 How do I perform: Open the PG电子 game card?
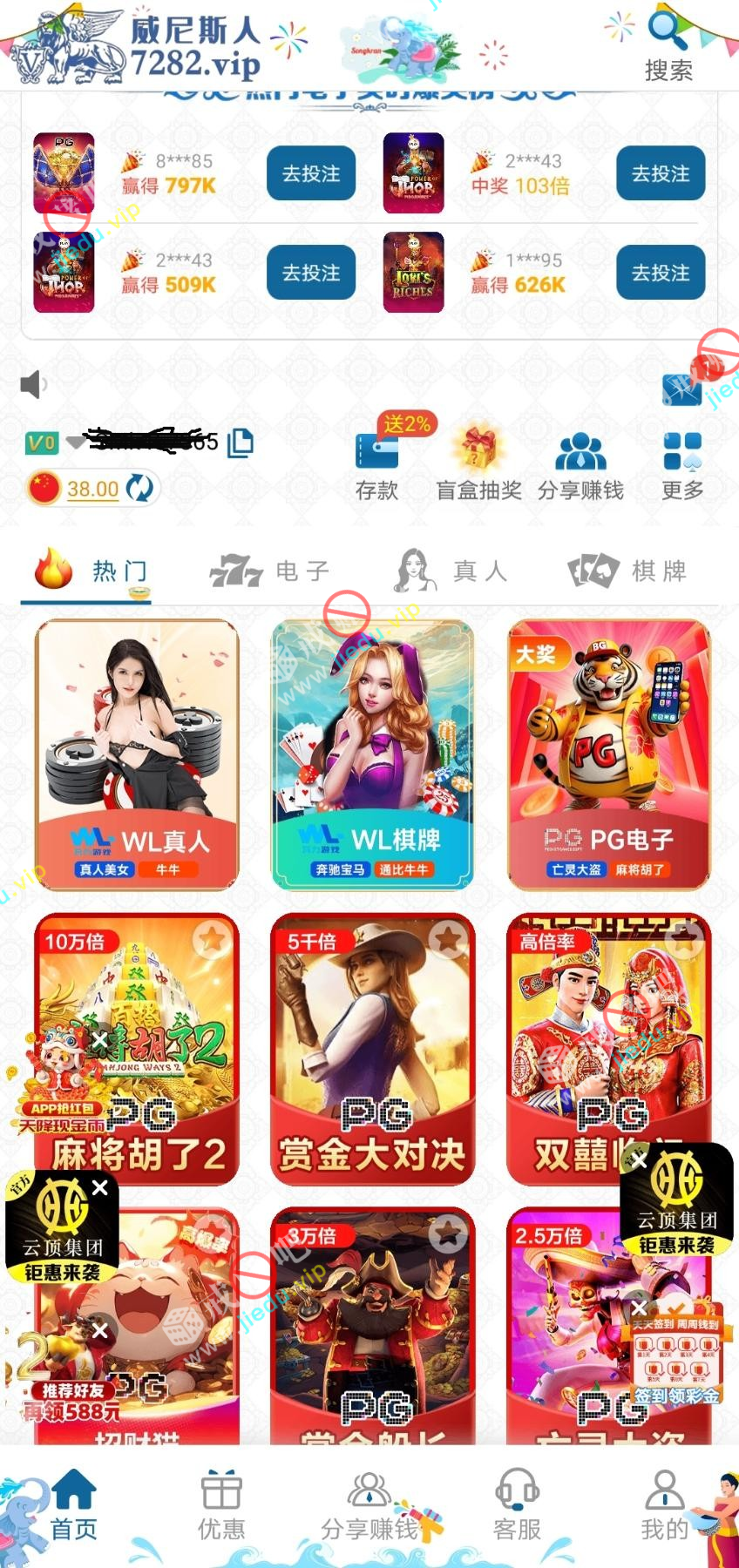(609, 754)
